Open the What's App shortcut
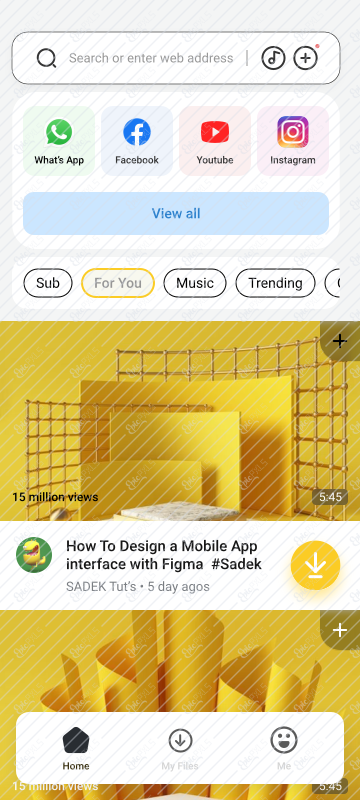This screenshot has height=800, width=360. point(59,141)
